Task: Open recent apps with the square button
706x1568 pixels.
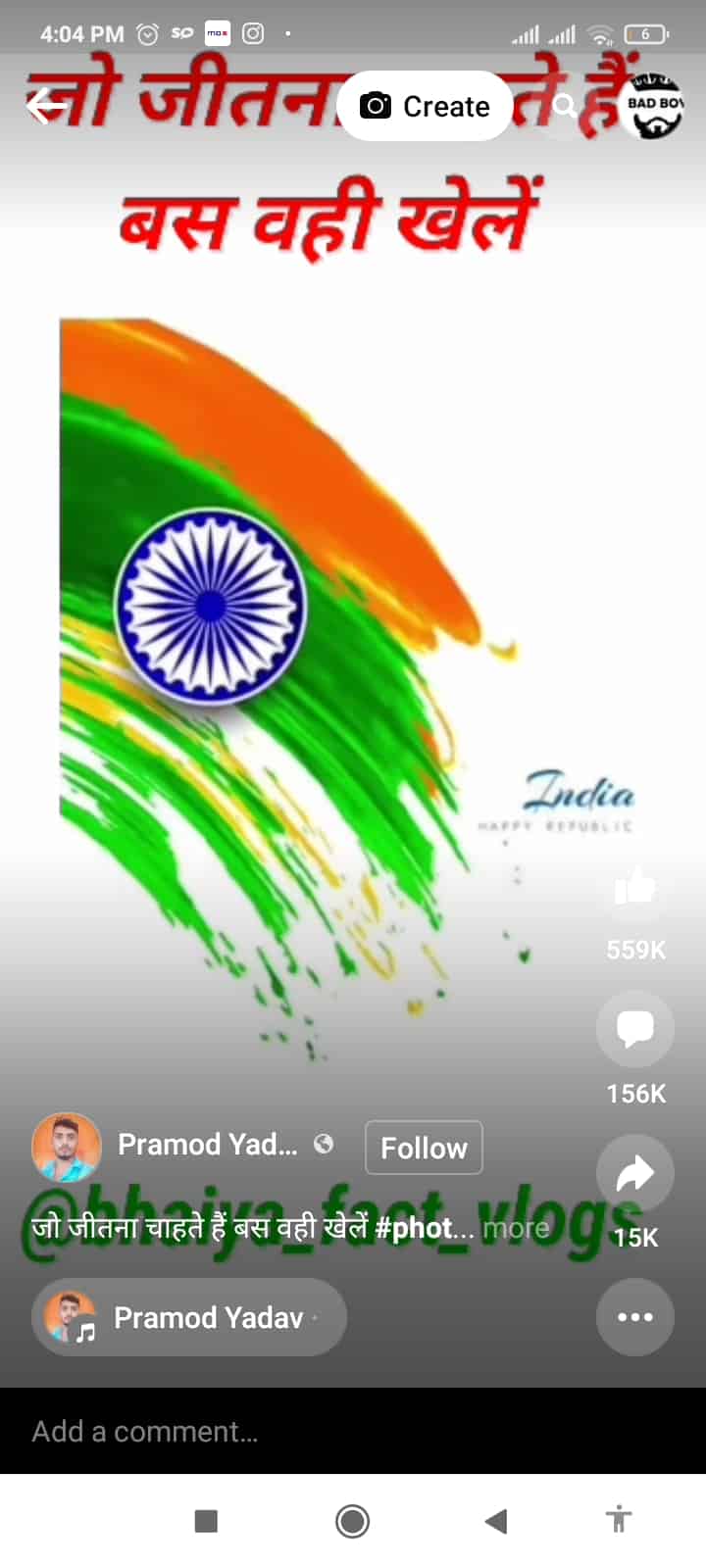Action: [206, 1521]
